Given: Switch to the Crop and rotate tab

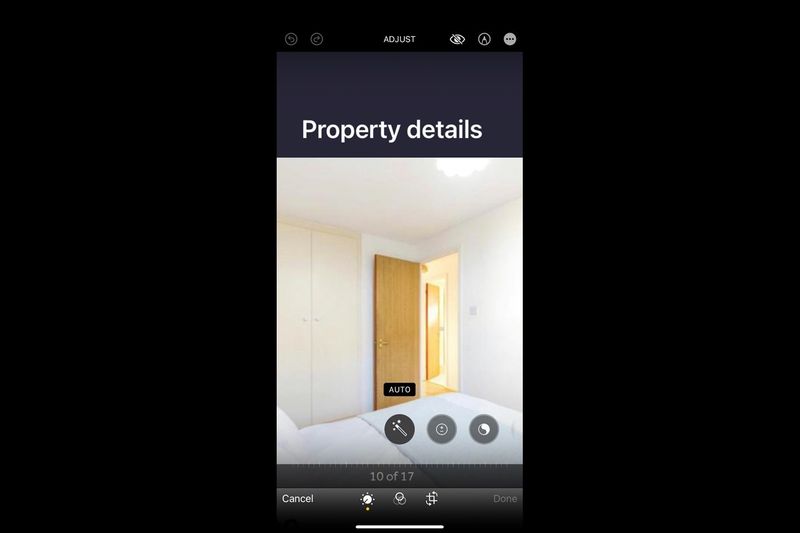Looking at the screenshot, I should [432, 498].
